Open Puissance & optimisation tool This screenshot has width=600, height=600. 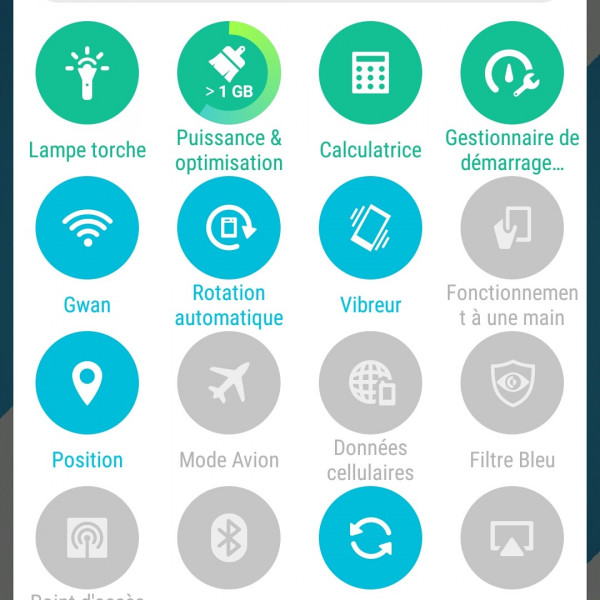pyautogui.click(x=229, y=72)
